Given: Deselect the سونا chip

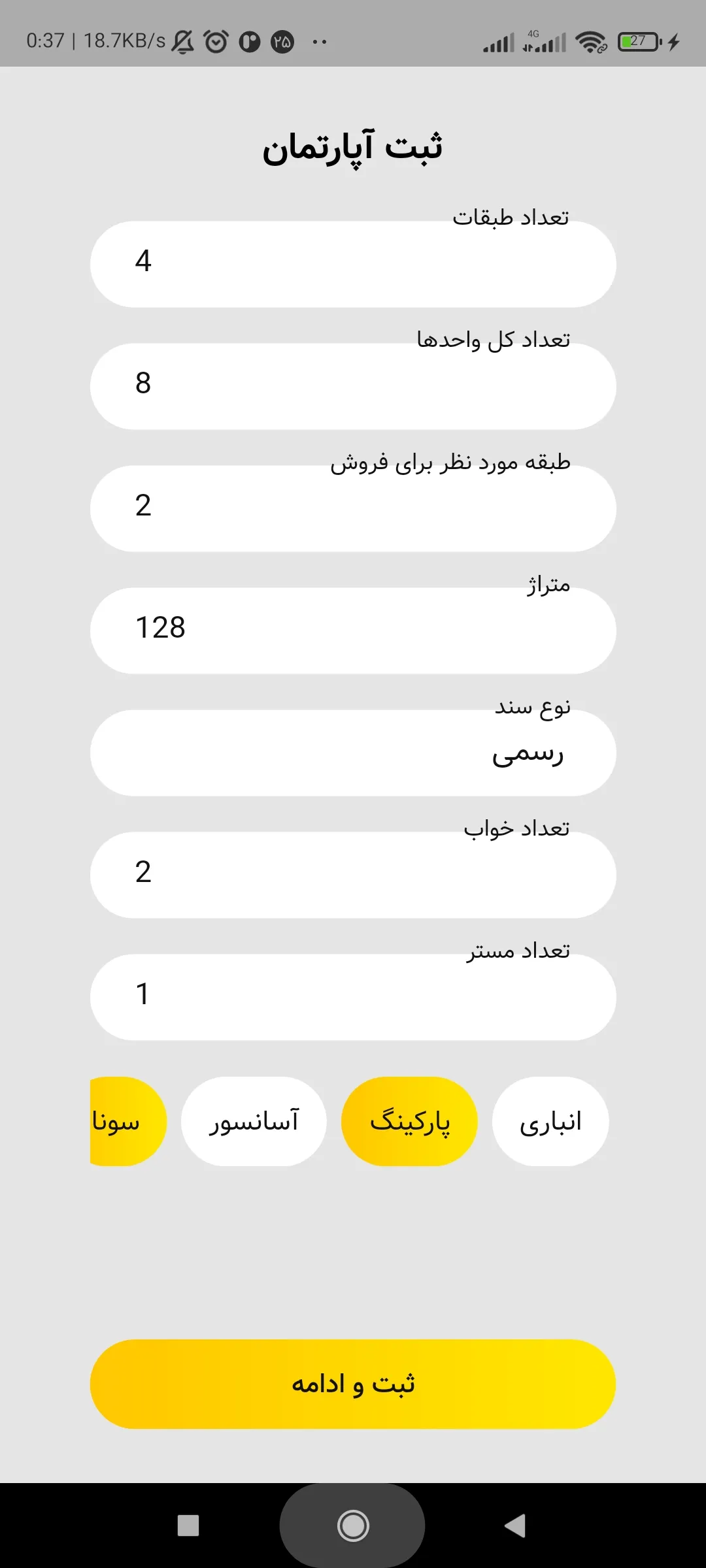Looking at the screenshot, I should (124, 1121).
